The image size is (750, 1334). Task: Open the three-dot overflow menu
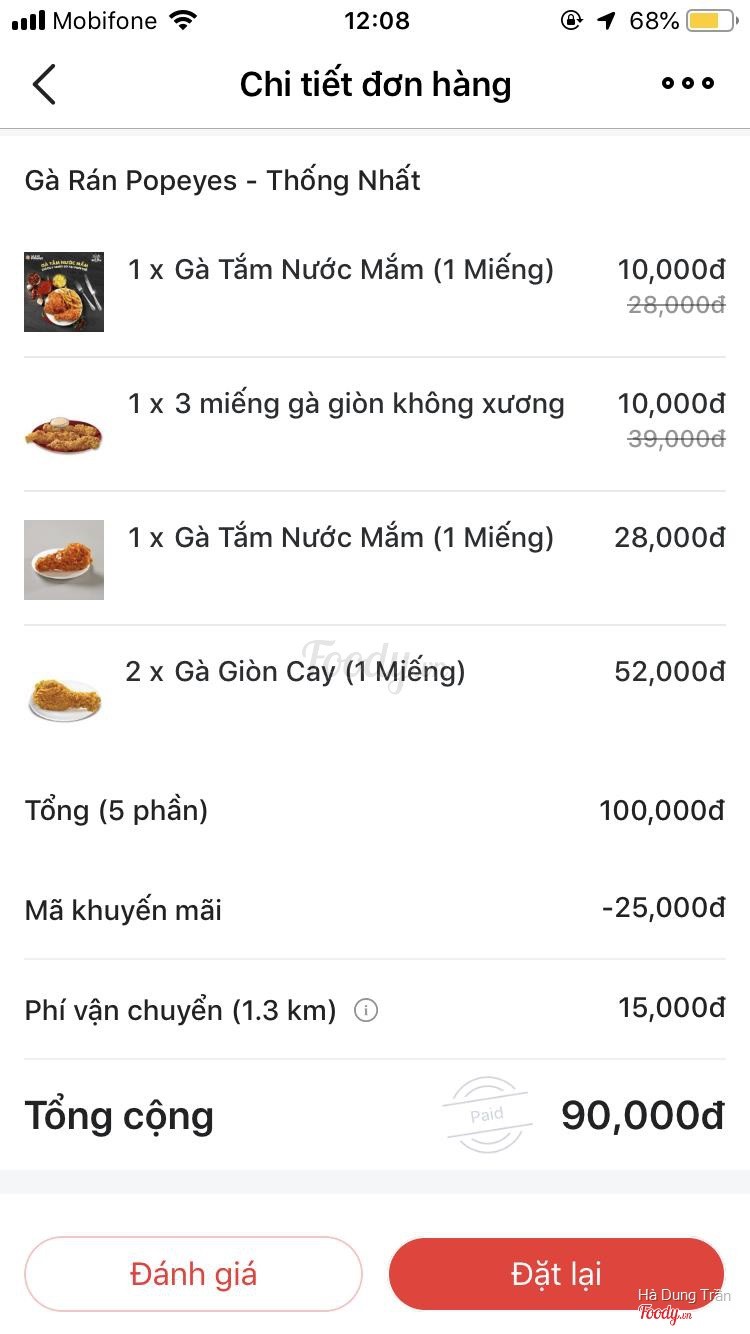tap(688, 84)
